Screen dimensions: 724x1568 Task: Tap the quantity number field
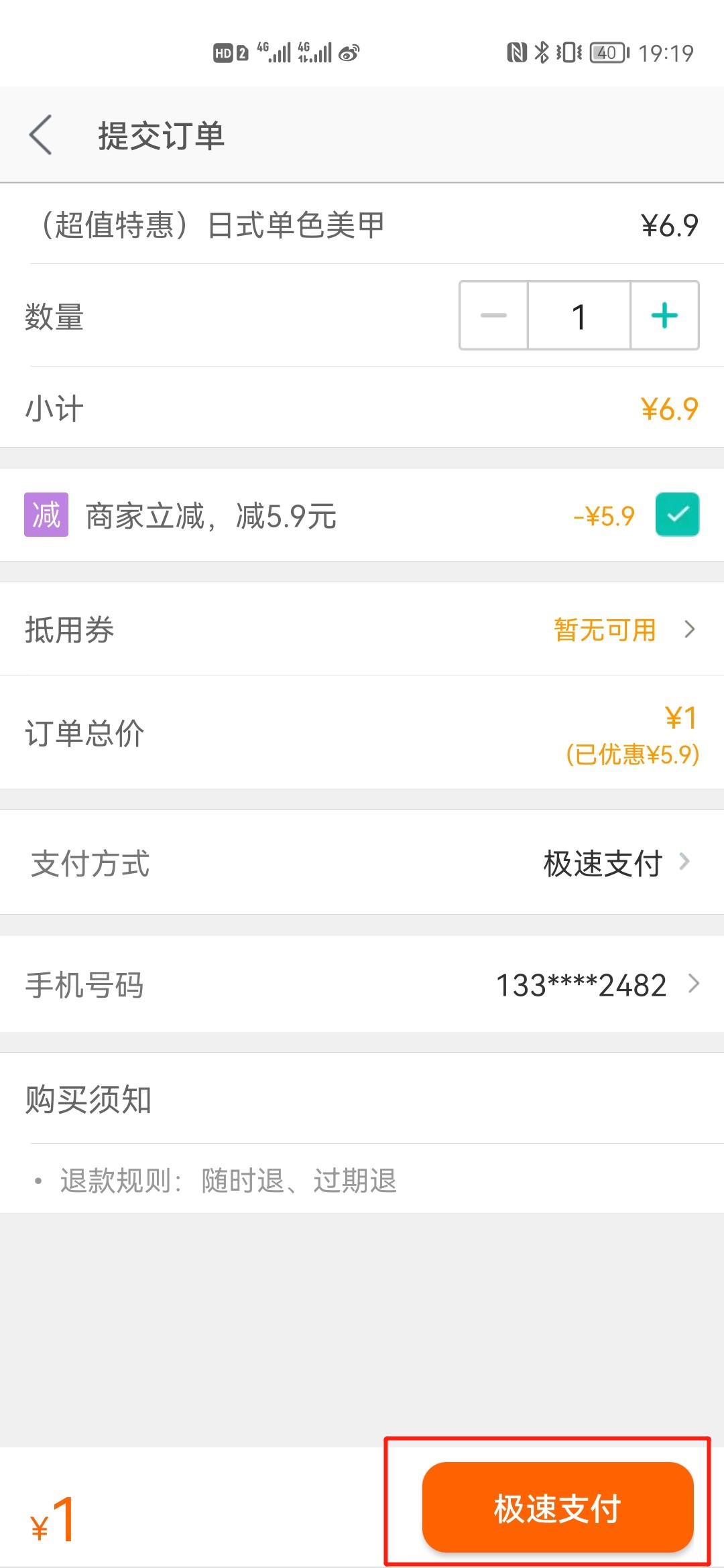tap(579, 316)
